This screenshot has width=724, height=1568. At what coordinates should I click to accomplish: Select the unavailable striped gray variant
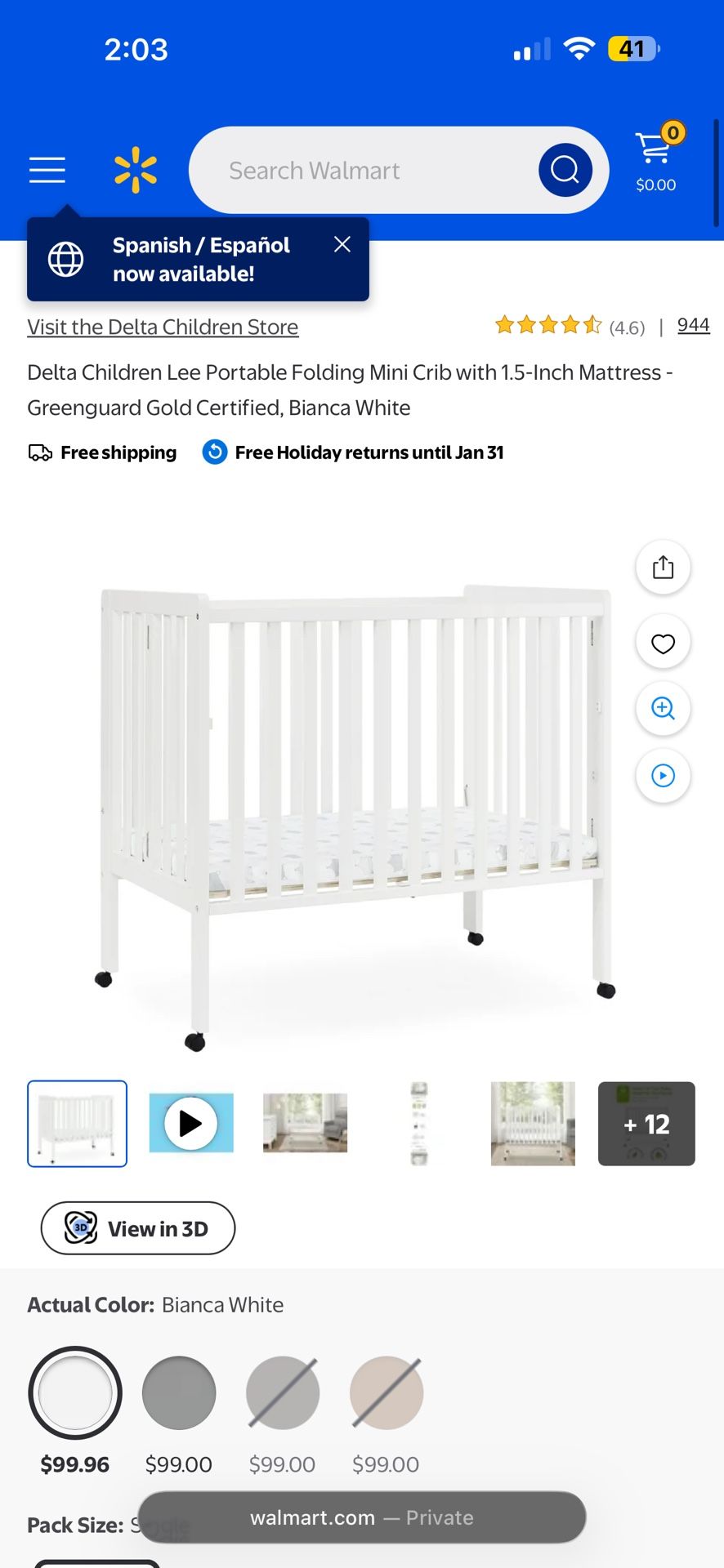(x=282, y=1392)
